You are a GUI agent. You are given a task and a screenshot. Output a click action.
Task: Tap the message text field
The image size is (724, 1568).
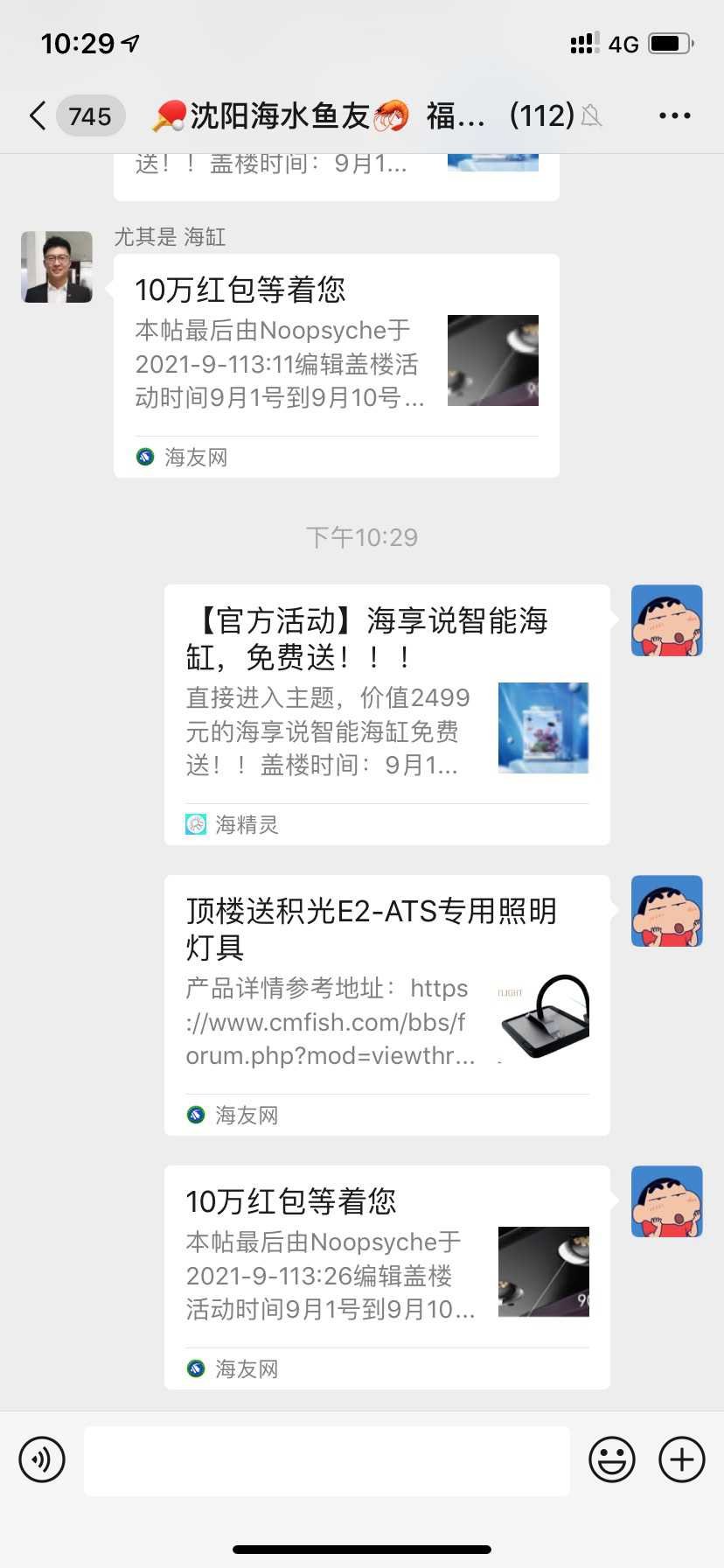tap(326, 1459)
